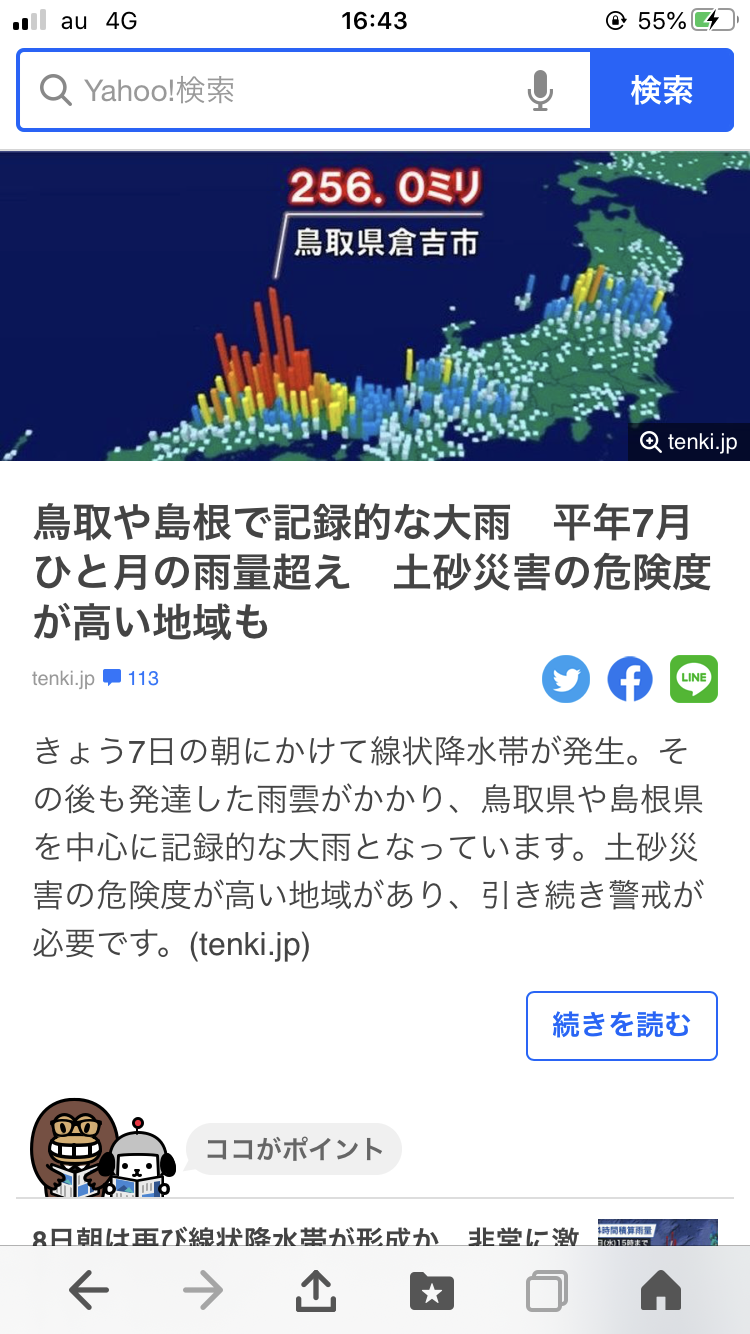Open the article headline about 鳥取や島根
This screenshot has width=750, height=1334.
pos(372,572)
